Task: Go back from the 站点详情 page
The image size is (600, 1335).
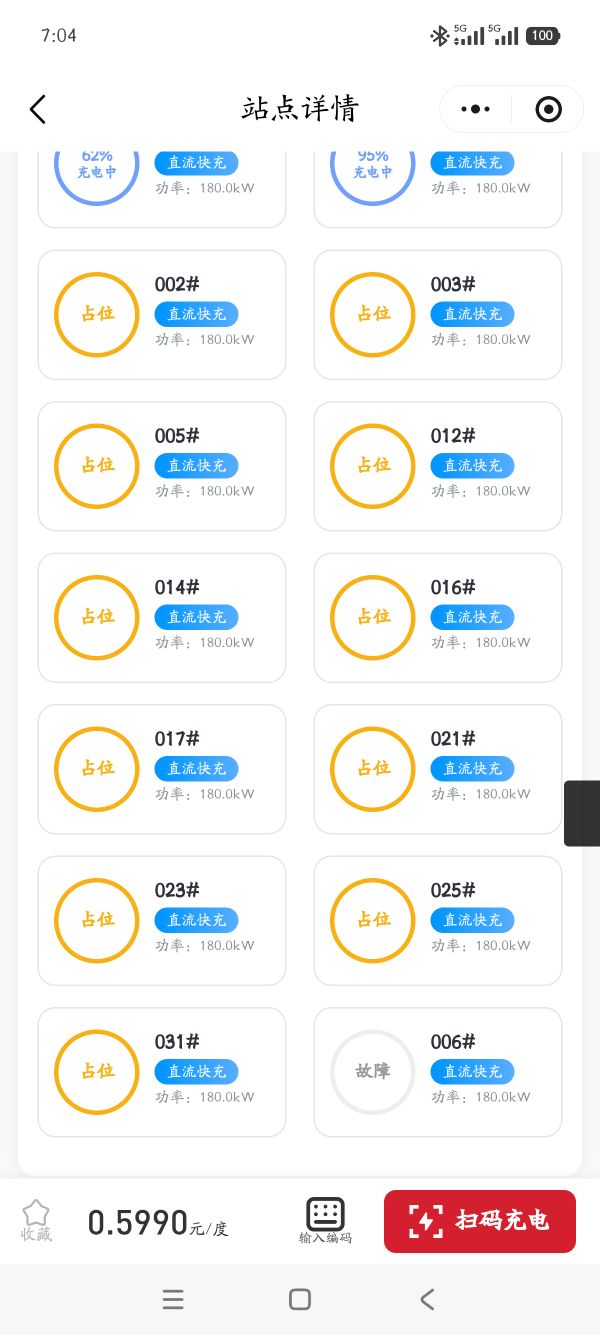Action: (x=38, y=109)
